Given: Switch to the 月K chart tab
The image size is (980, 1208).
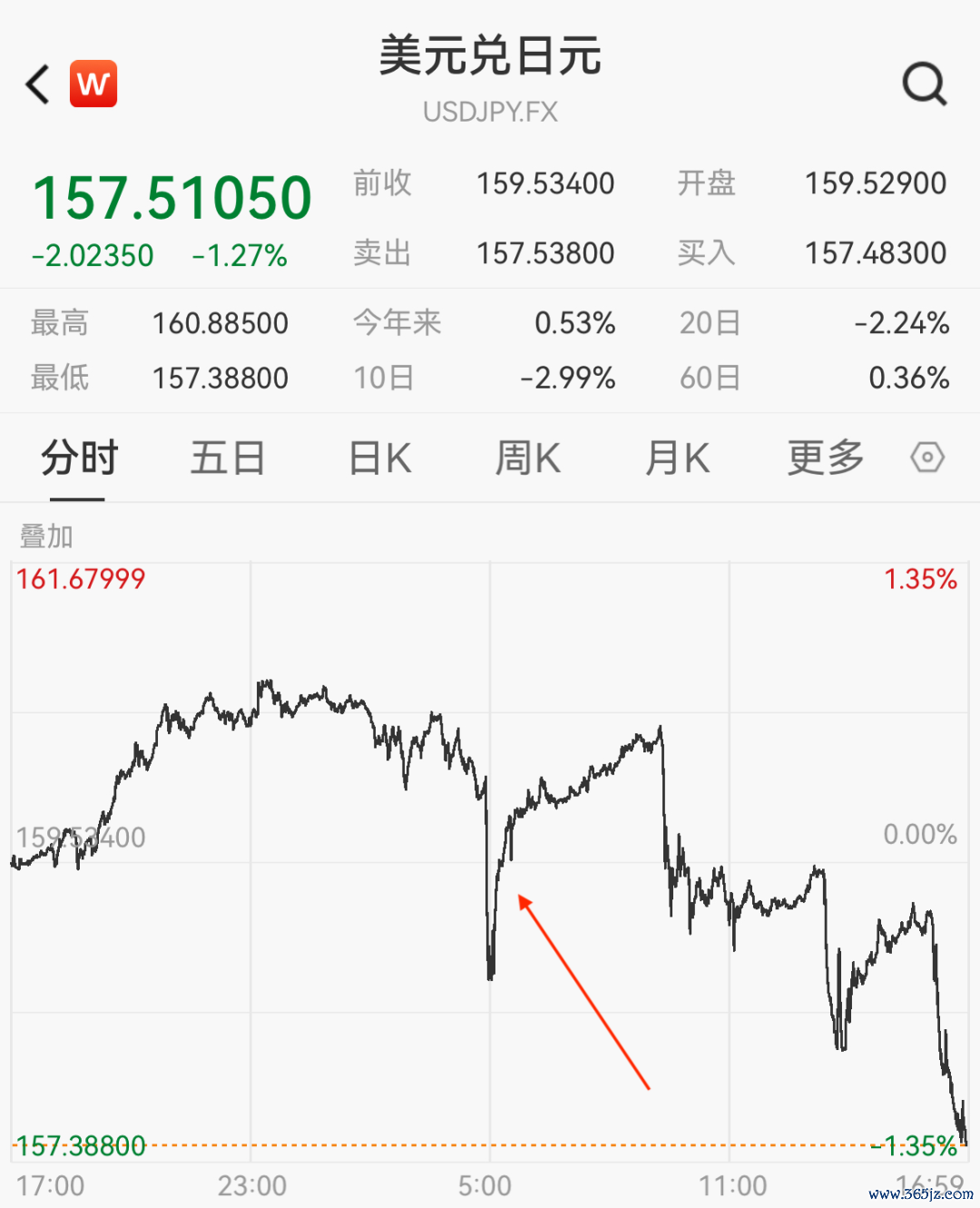Looking at the screenshot, I should coord(677,457).
